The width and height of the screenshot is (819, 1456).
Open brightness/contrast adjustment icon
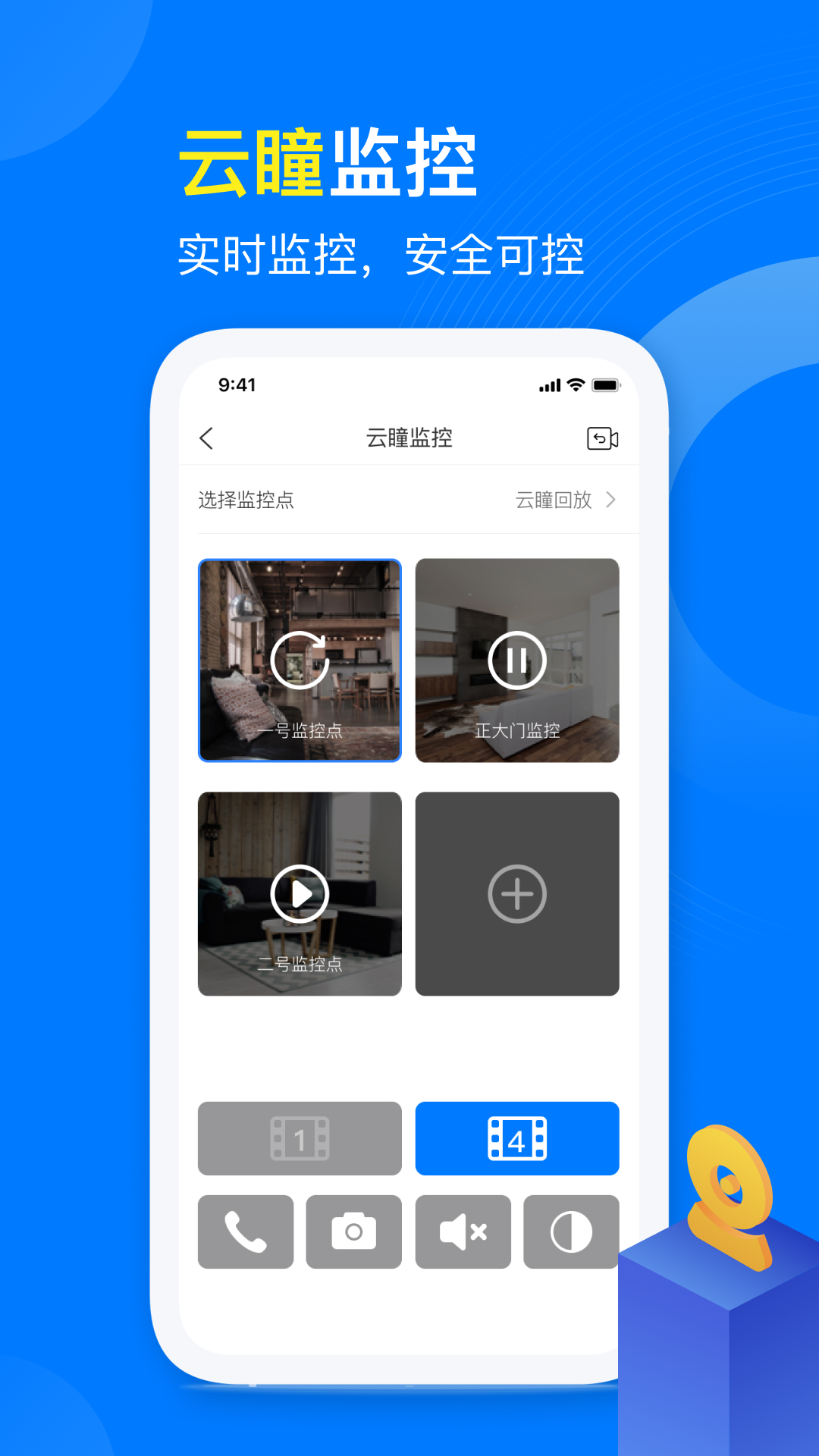571,1232
